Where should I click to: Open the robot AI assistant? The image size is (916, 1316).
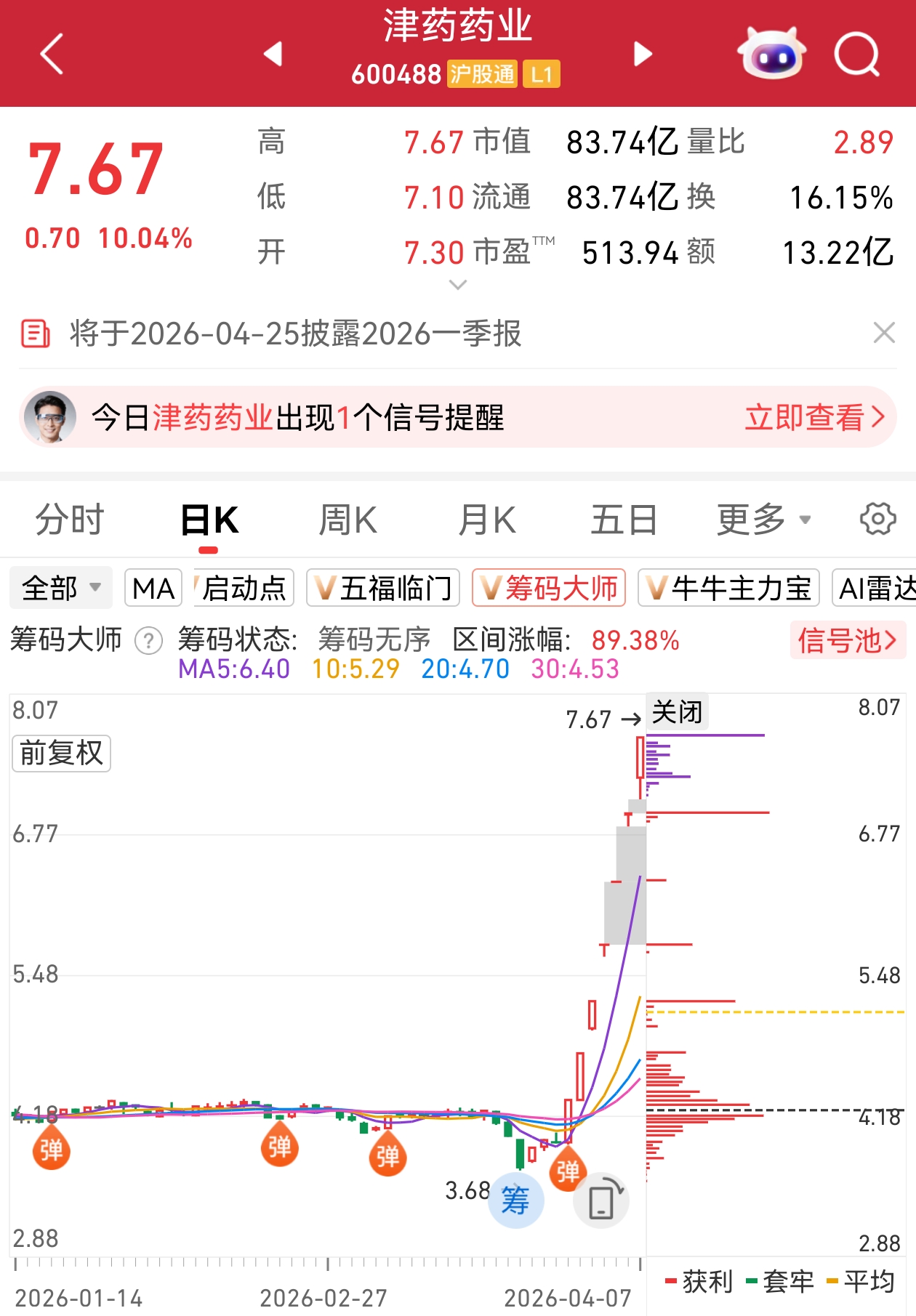click(x=771, y=54)
